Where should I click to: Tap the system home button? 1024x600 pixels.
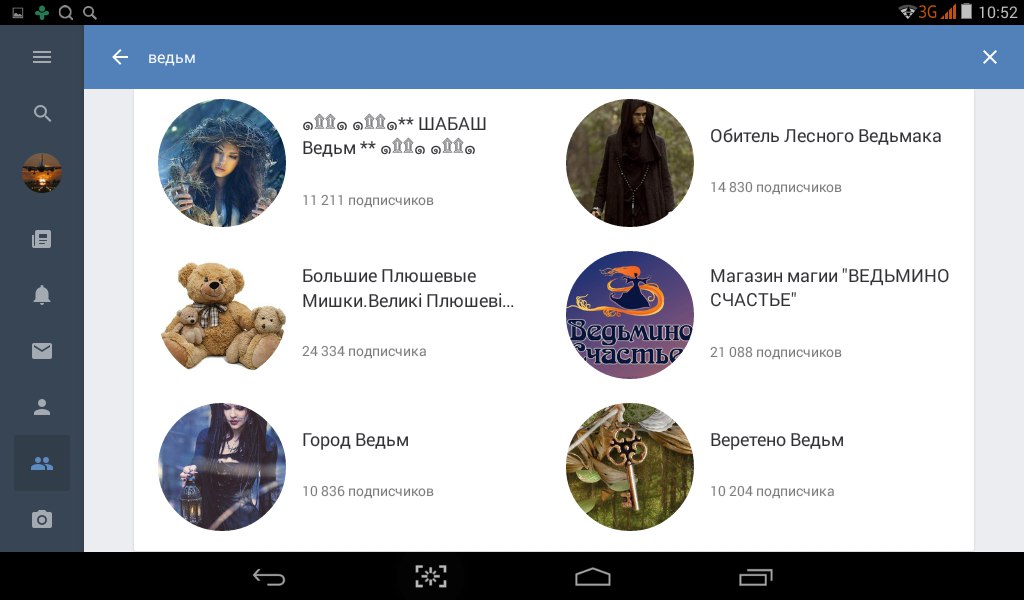[592, 577]
